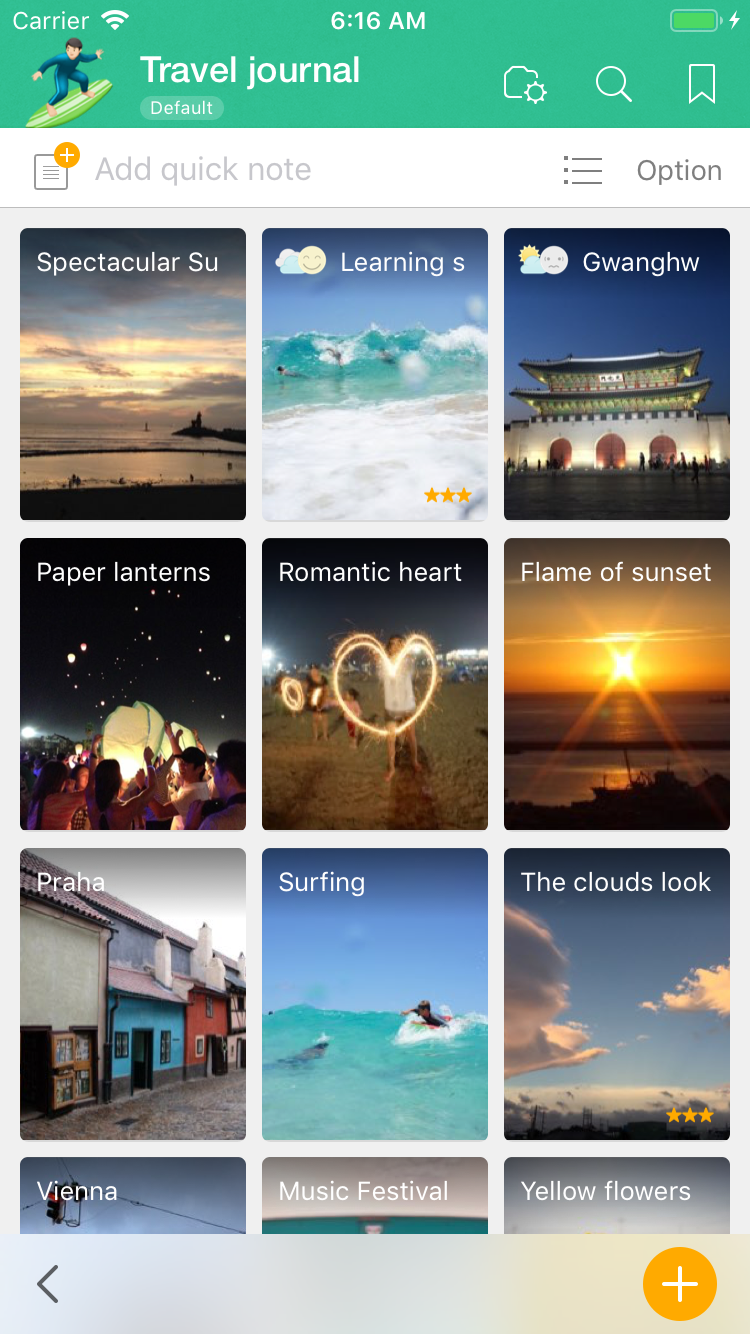The height and width of the screenshot is (1334, 750).
Task: Go back with the bottom arrow
Action: point(48,1284)
